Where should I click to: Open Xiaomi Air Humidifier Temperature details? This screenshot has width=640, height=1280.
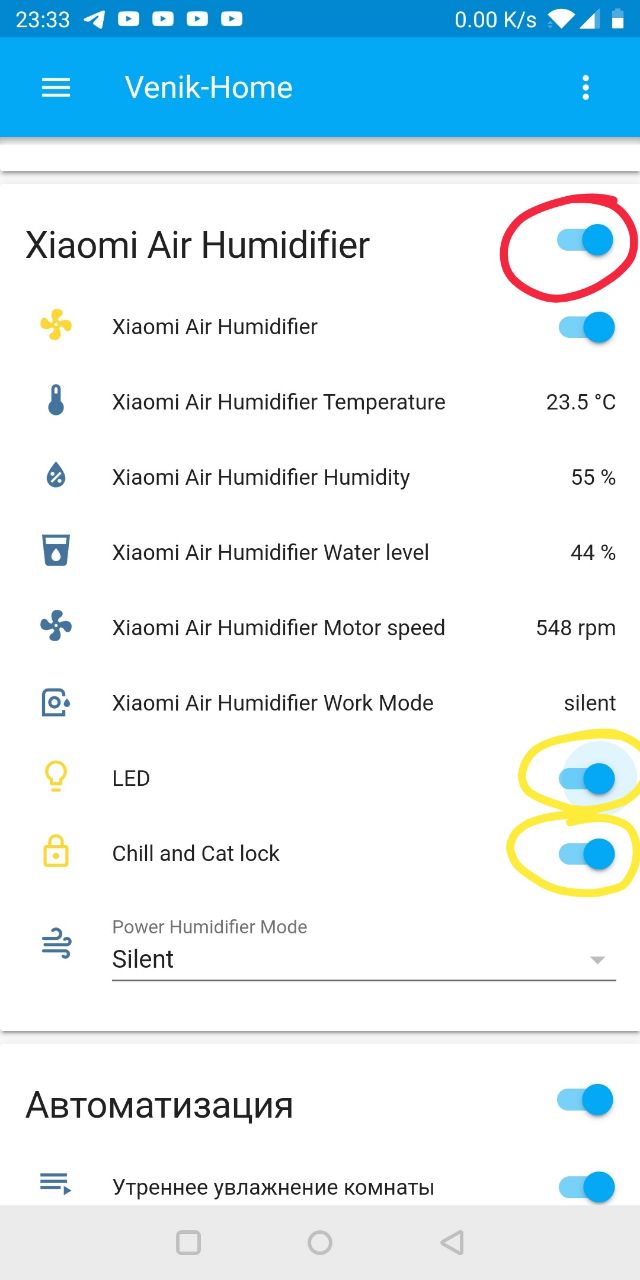pos(320,402)
